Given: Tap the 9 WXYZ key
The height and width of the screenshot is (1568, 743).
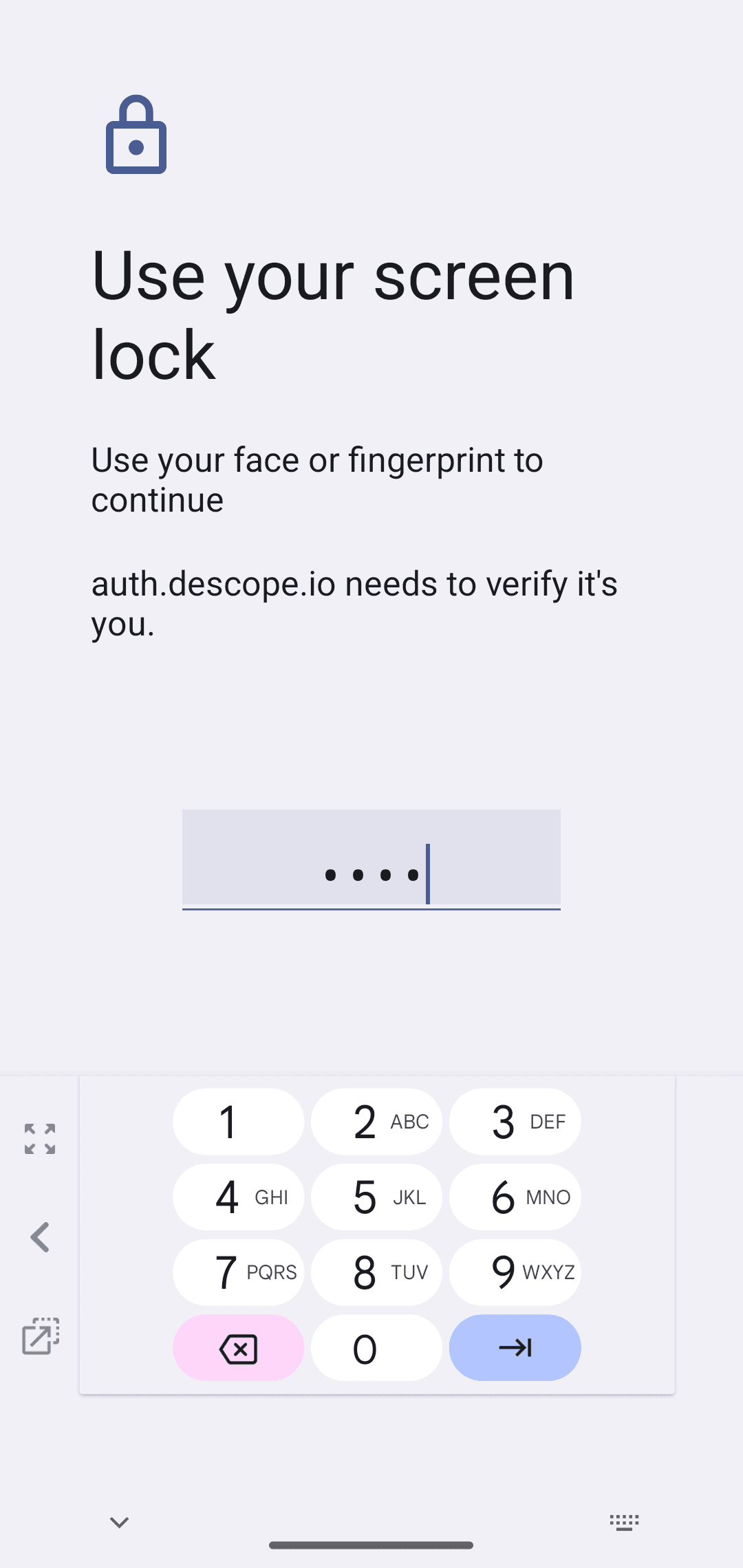Looking at the screenshot, I should pyautogui.click(x=515, y=1272).
